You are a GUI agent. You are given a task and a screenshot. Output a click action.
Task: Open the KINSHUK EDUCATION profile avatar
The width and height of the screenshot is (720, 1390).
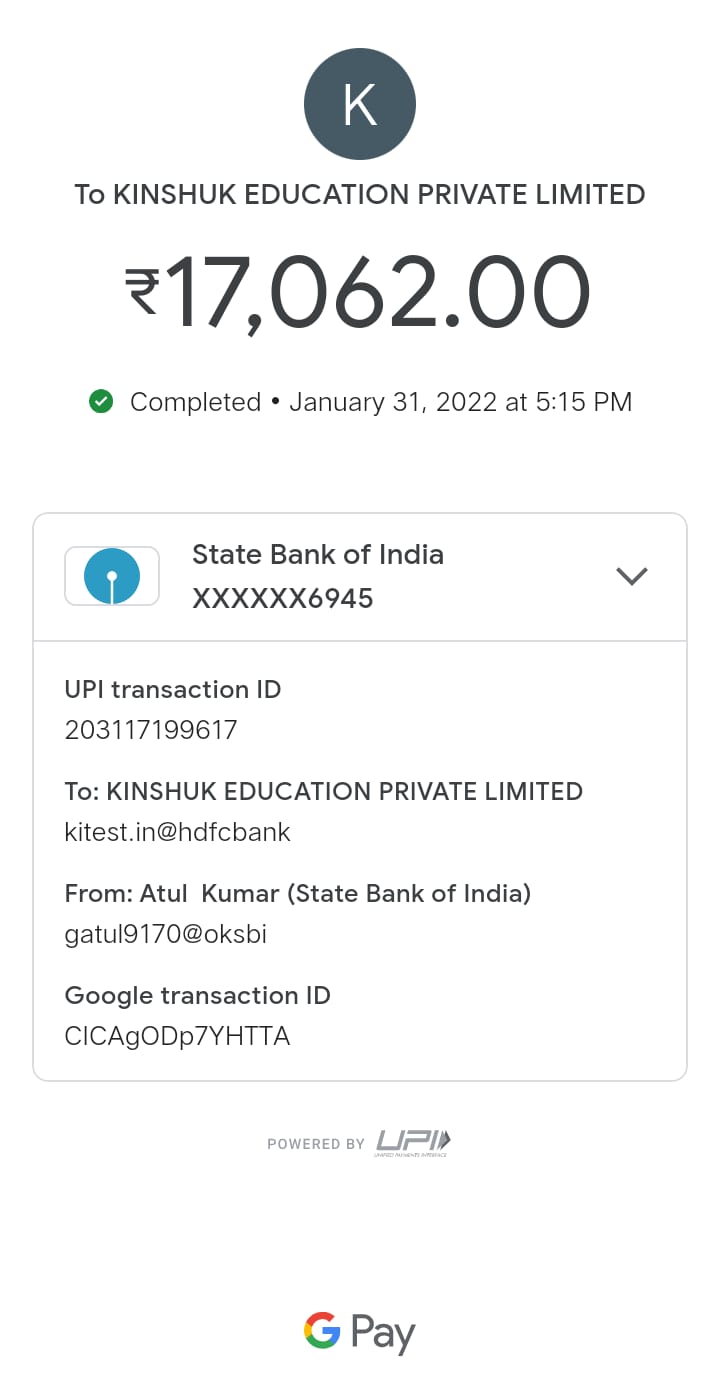click(x=360, y=105)
